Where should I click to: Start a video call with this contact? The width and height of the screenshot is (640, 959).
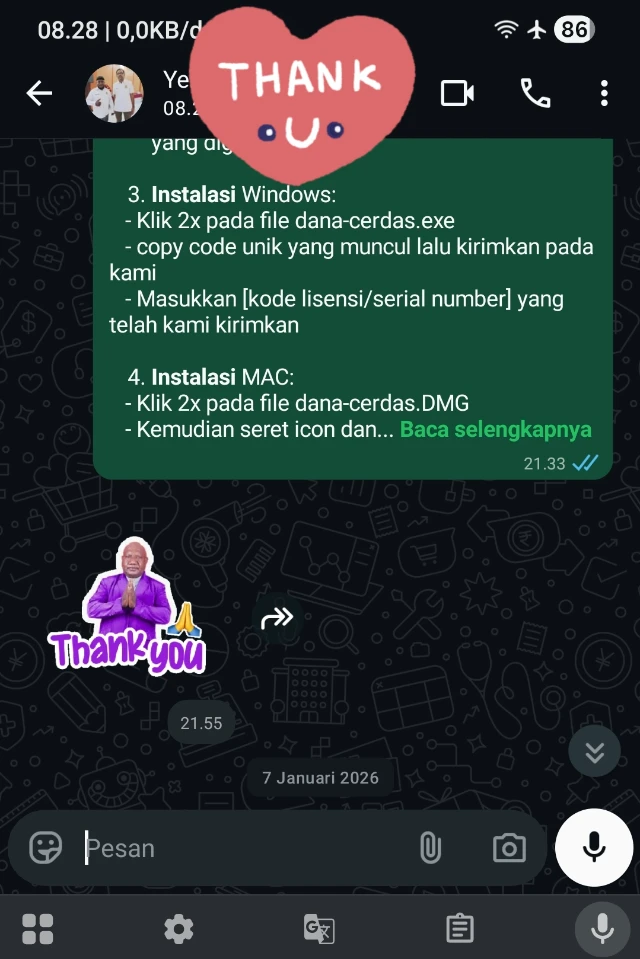point(457,94)
